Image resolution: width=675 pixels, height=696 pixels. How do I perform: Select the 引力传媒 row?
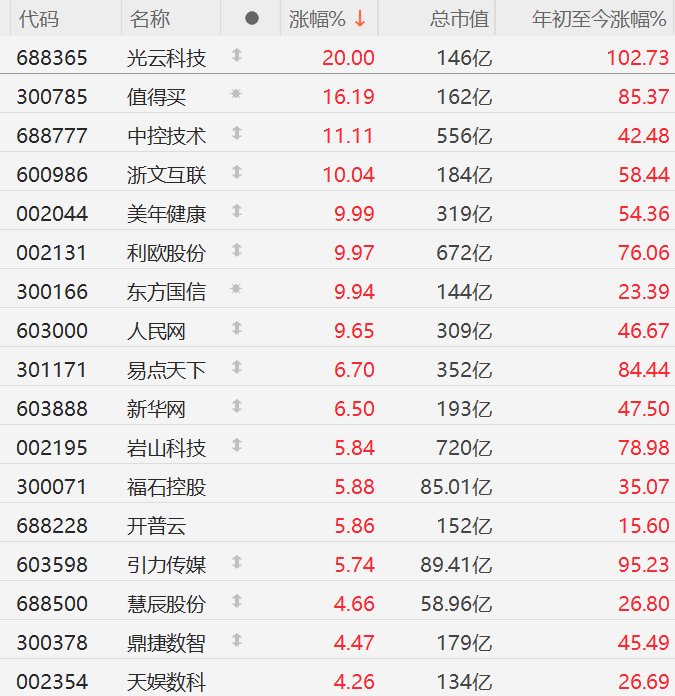point(167,565)
